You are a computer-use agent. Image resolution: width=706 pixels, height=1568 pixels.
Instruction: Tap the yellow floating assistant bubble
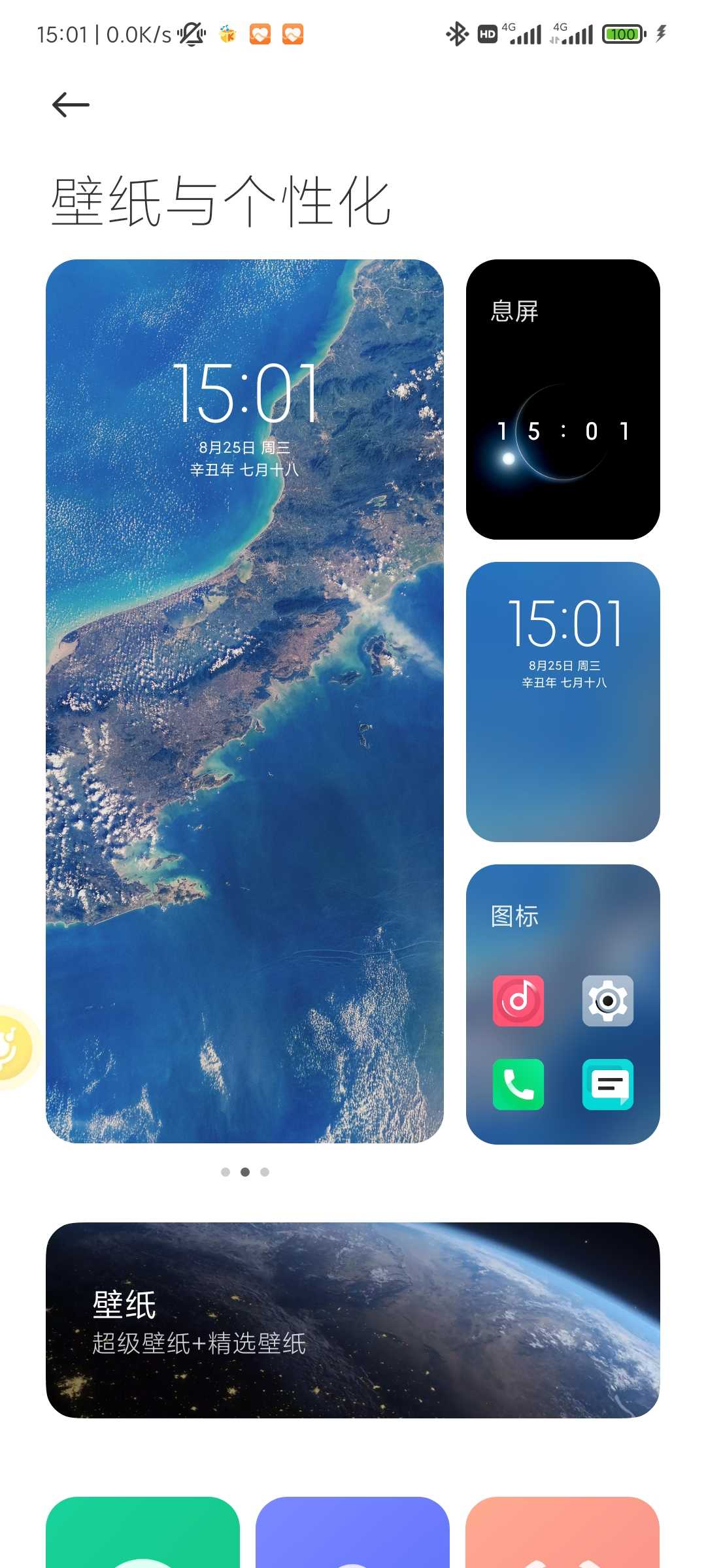coord(16,1048)
